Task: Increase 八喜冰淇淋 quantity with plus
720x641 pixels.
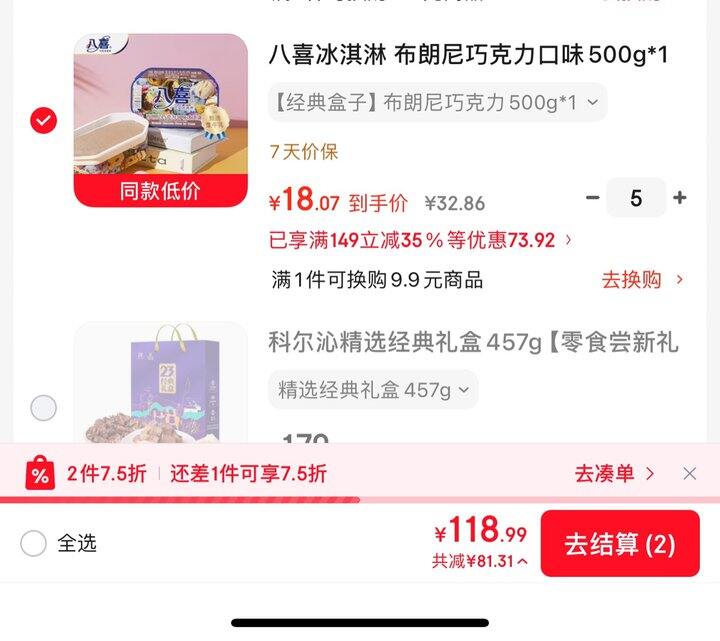Action: click(680, 198)
